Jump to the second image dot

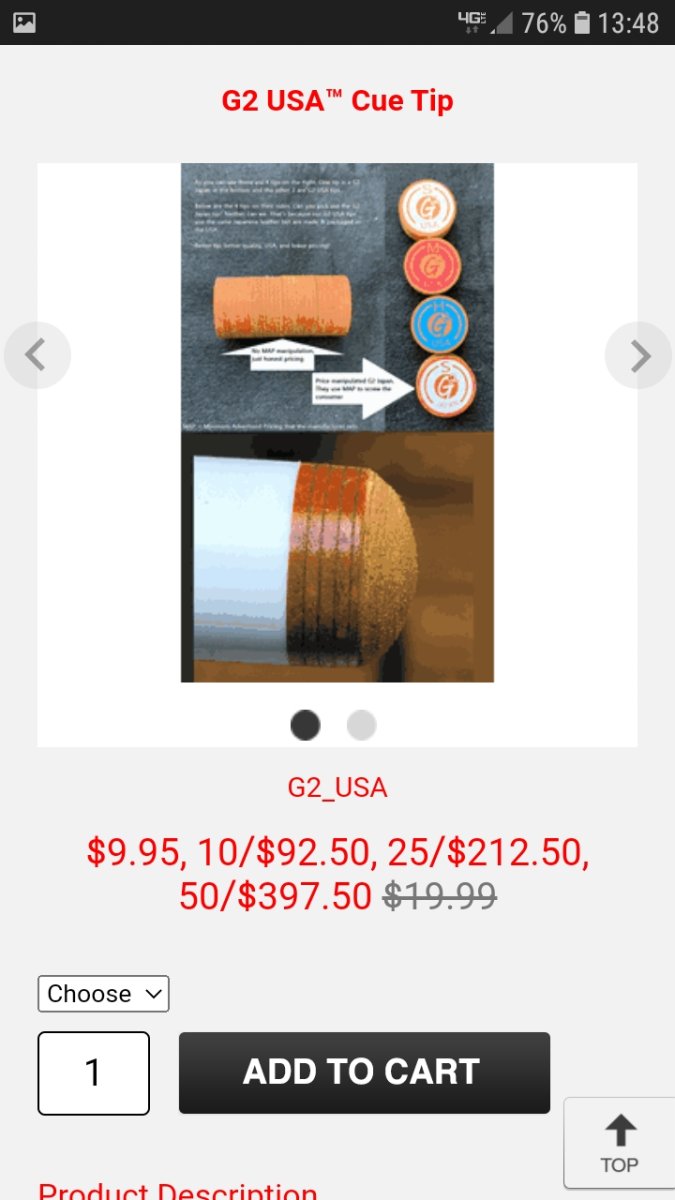point(361,725)
